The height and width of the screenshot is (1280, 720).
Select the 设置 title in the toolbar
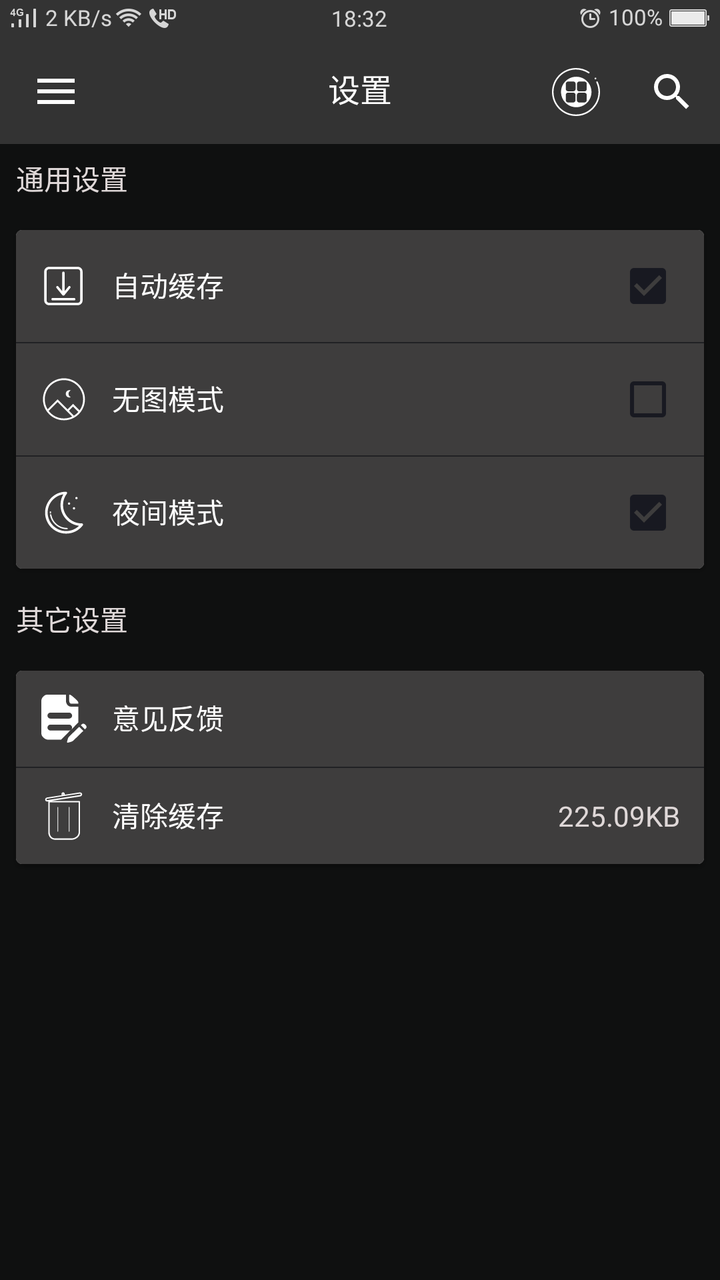[361, 91]
